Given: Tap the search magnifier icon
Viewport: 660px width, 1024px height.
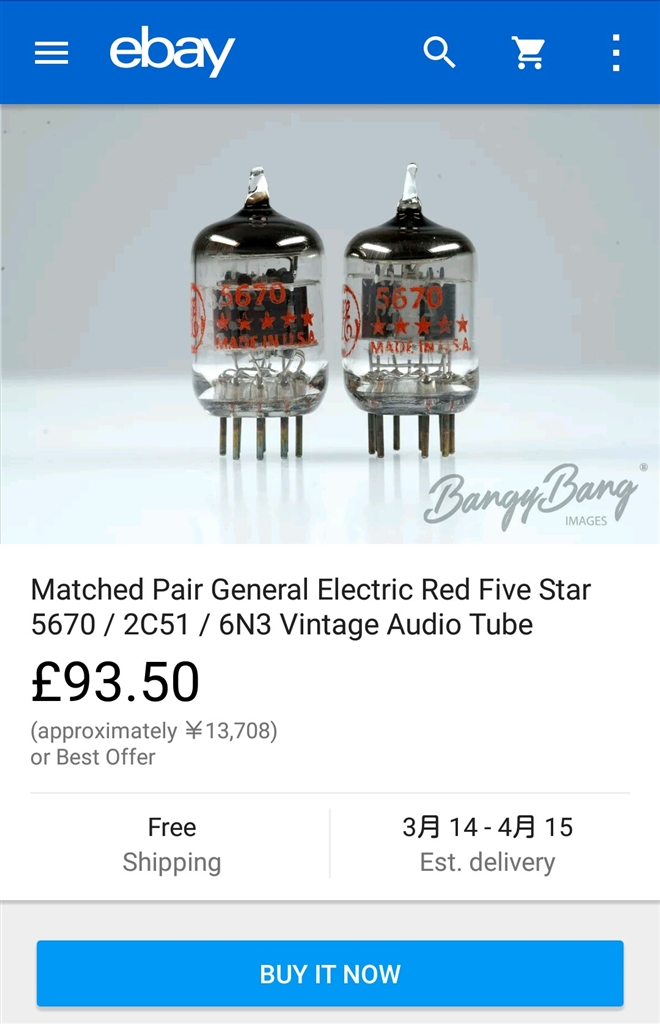Looking at the screenshot, I should pos(439,52).
